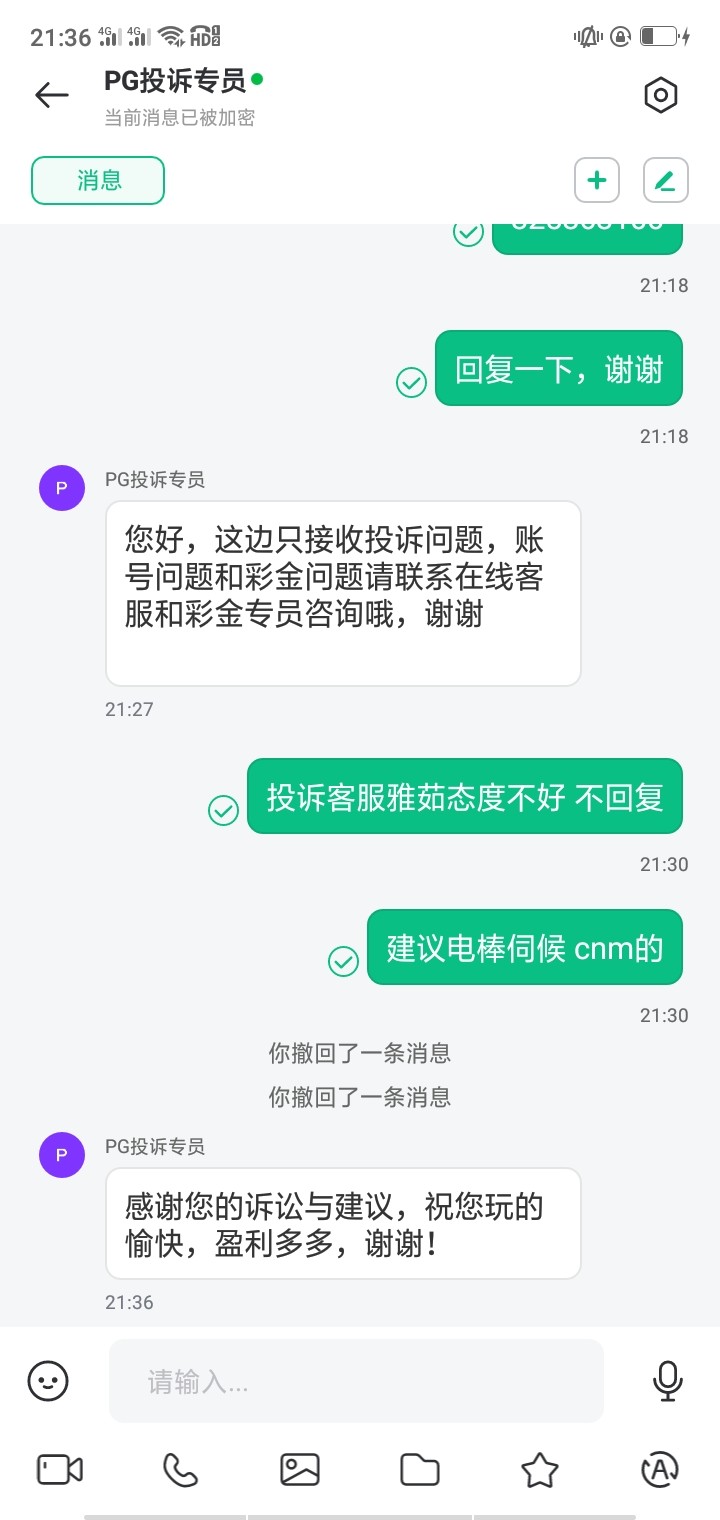The width and height of the screenshot is (720, 1520).
Task: Go back using the top-left arrow
Action: point(52,96)
